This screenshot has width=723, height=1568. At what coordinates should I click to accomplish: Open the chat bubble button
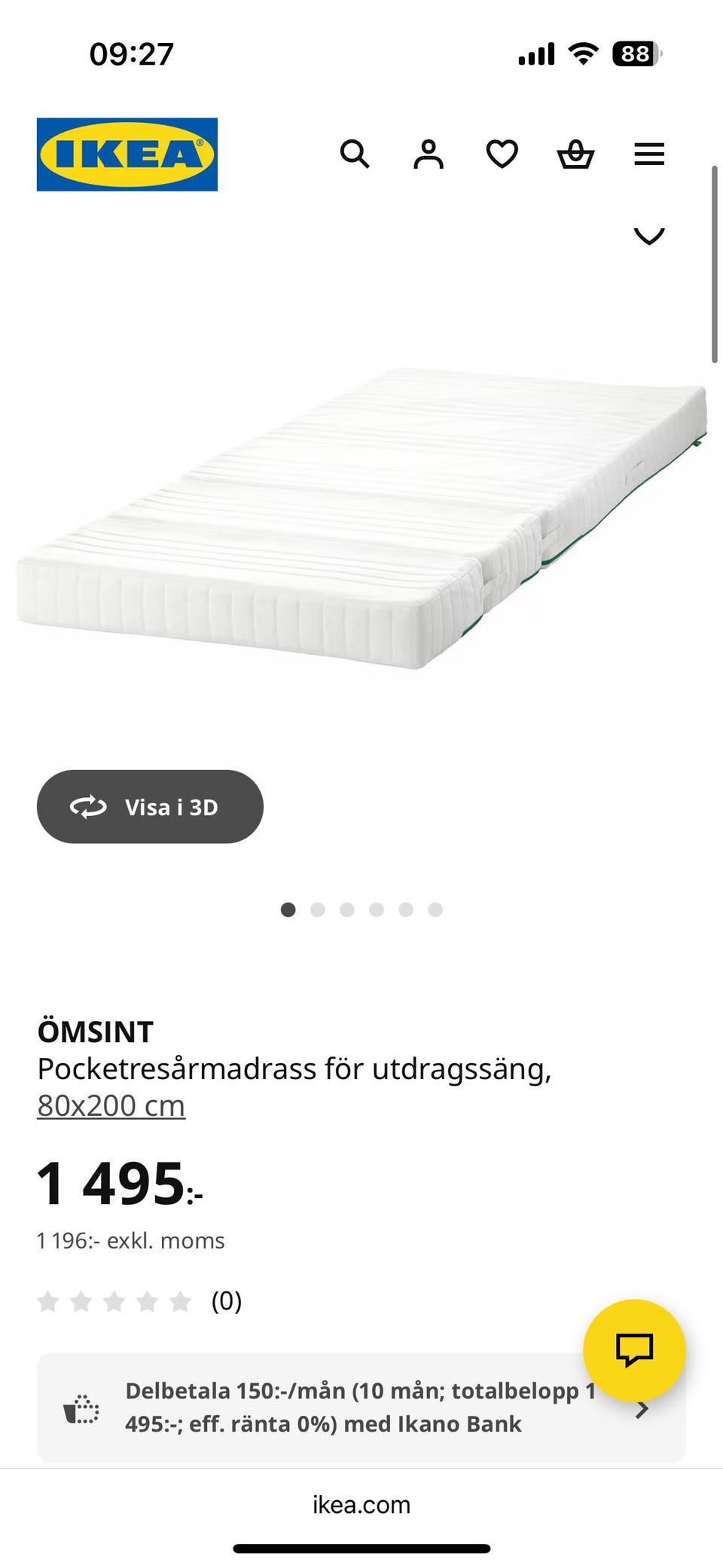coord(634,1350)
